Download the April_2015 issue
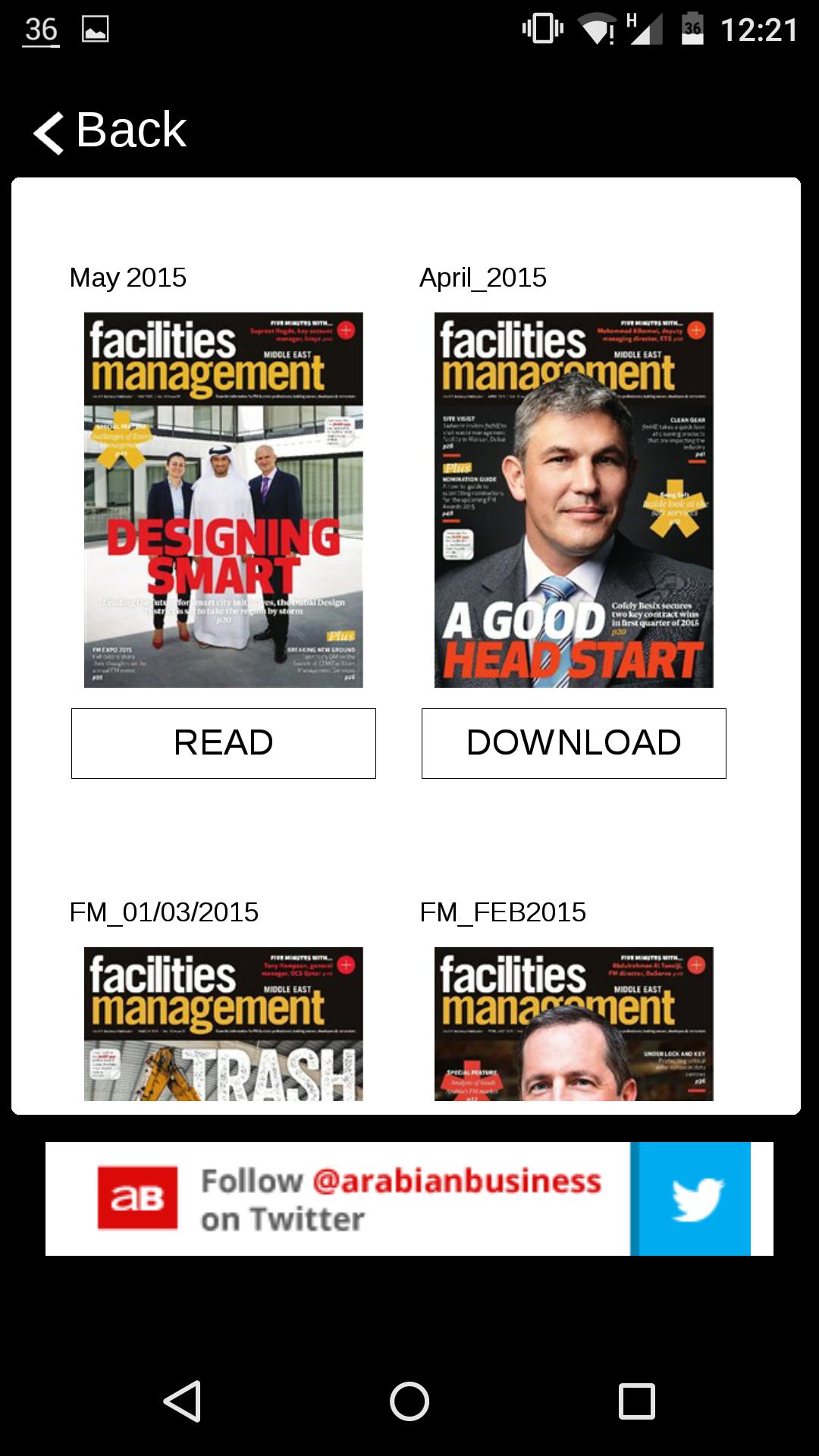This screenshot has height=1456, width=819. point(573,743)
